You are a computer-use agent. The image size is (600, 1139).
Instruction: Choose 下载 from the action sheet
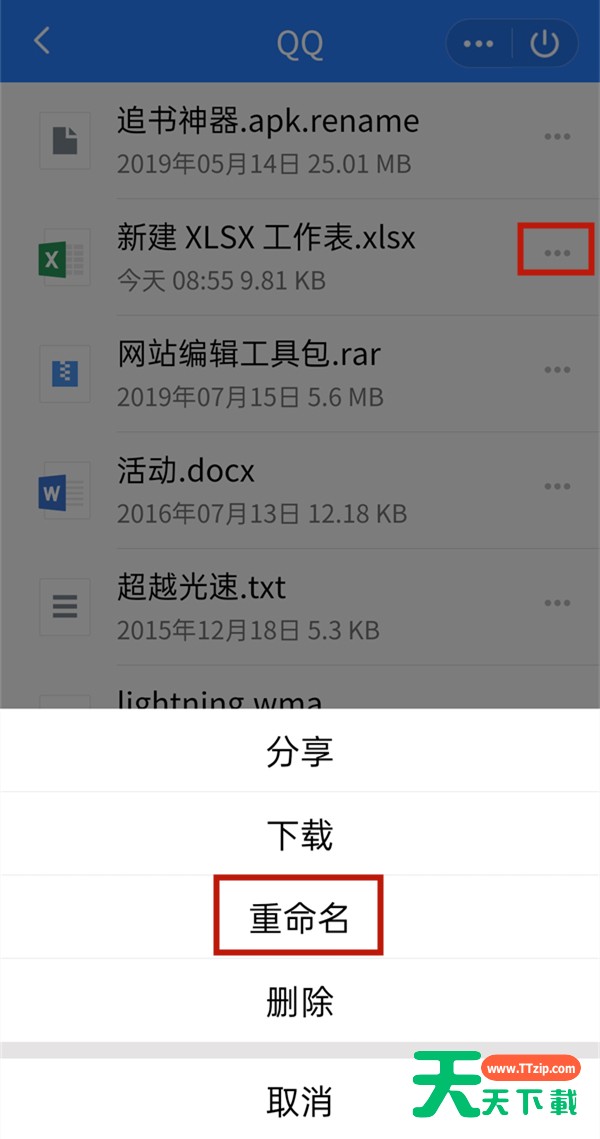pyautogui.click(x=299, y=834)
